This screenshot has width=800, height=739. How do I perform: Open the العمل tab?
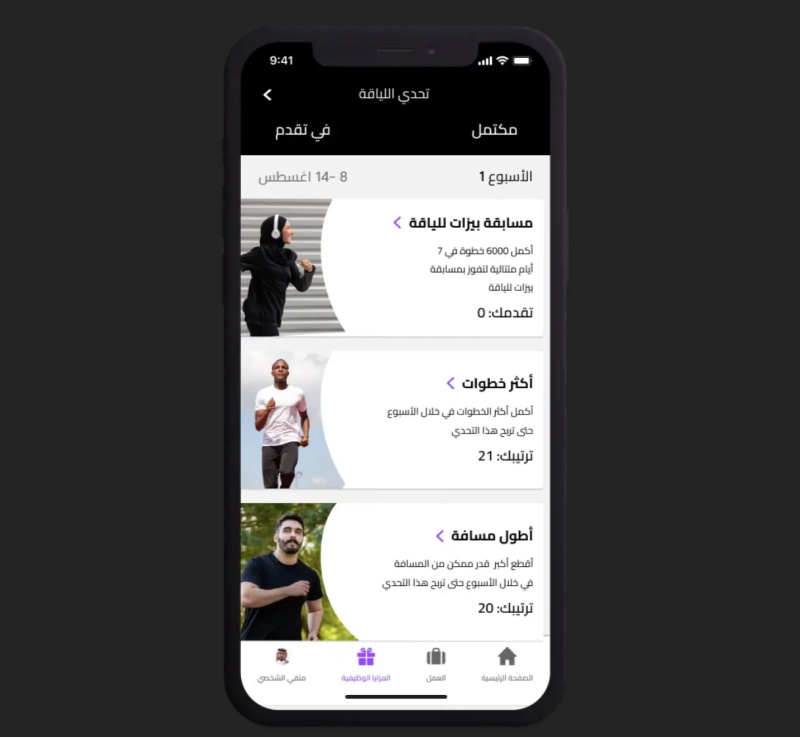[436, 664]
